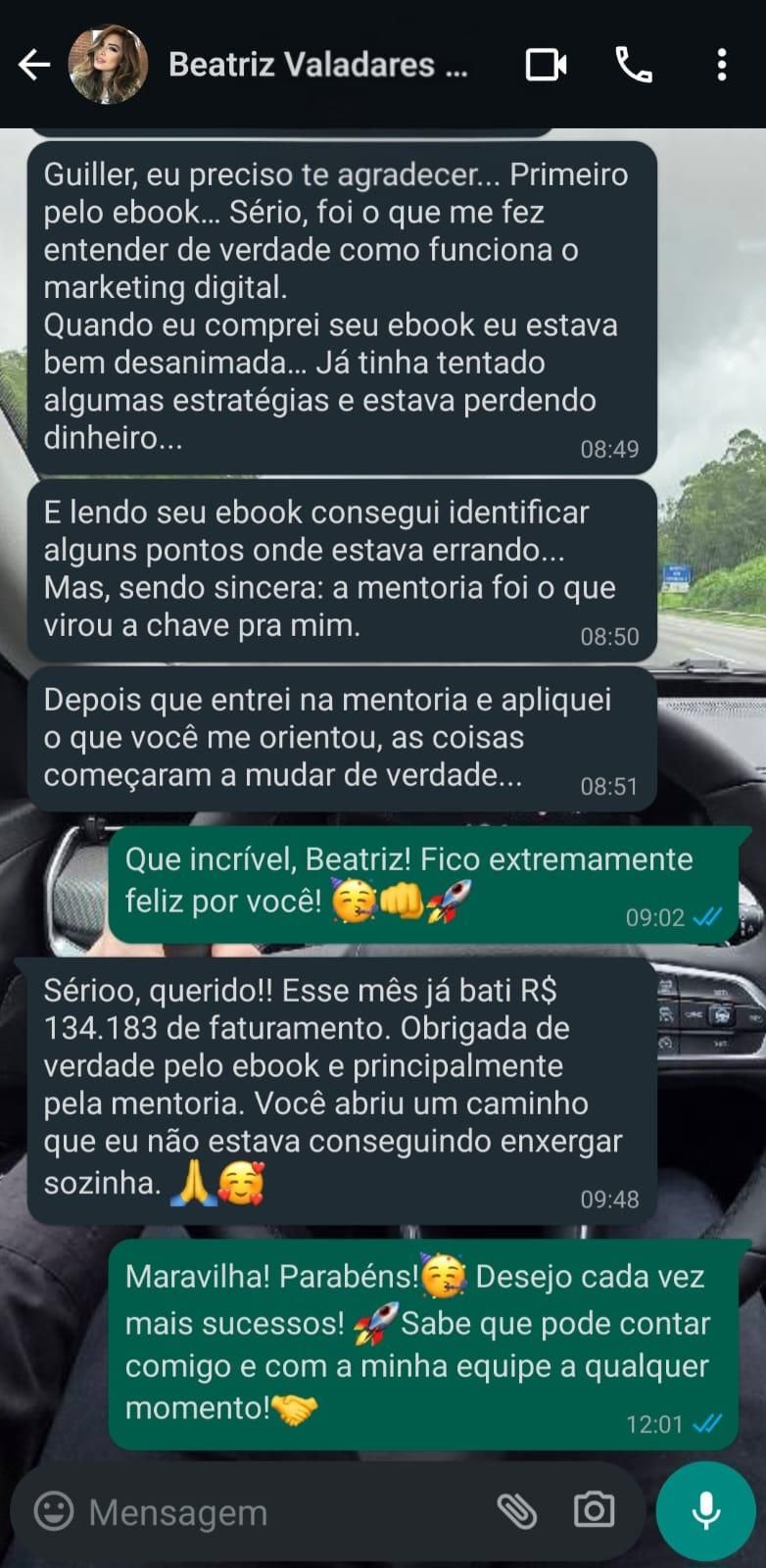Tap the microphone voice message button

[705, 1511]
